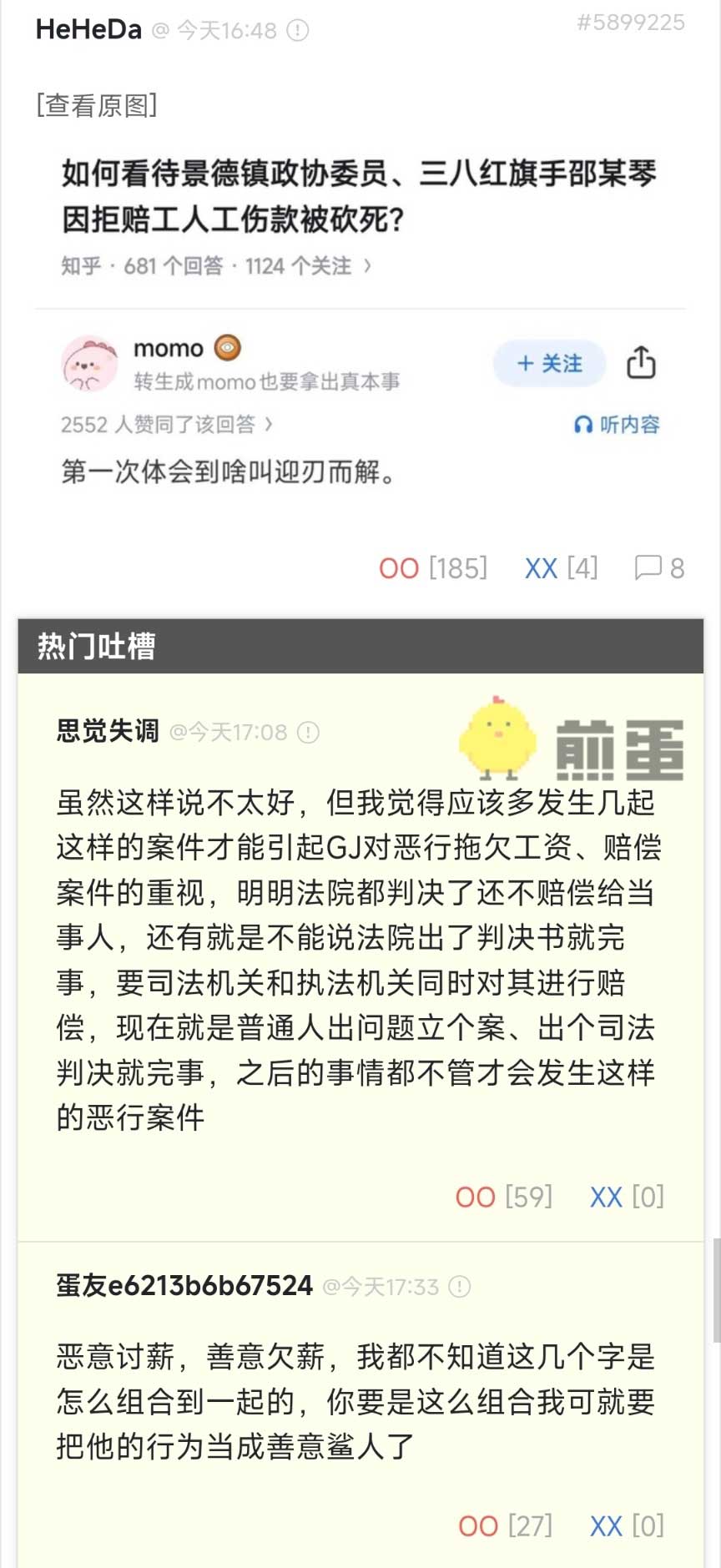Tap the info icon beside 今天17:08
The height and width of the screenshot is (1568, 721).
pos(309,733)
